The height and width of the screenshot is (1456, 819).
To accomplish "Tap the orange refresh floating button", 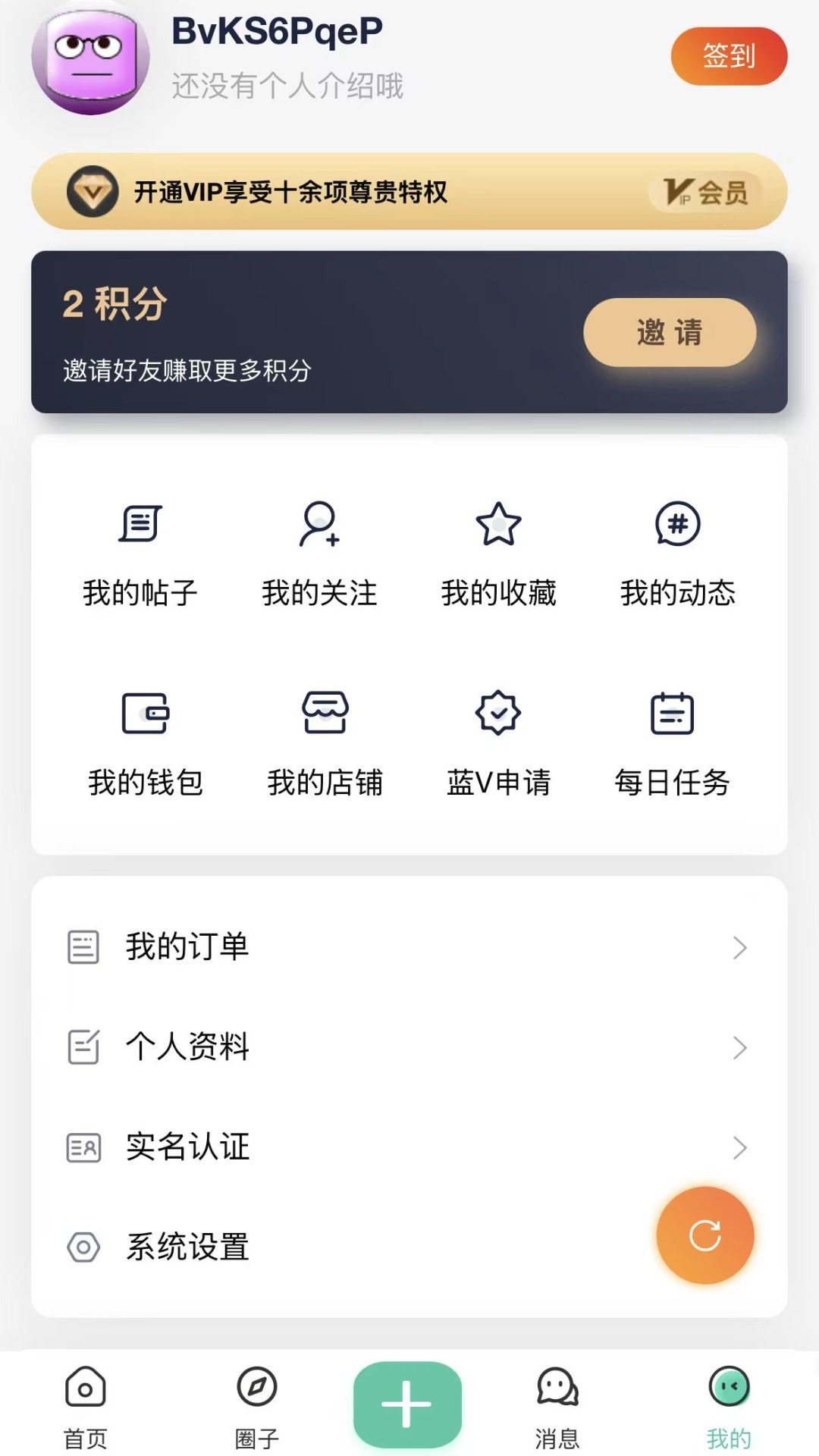I will point(705,1235).
